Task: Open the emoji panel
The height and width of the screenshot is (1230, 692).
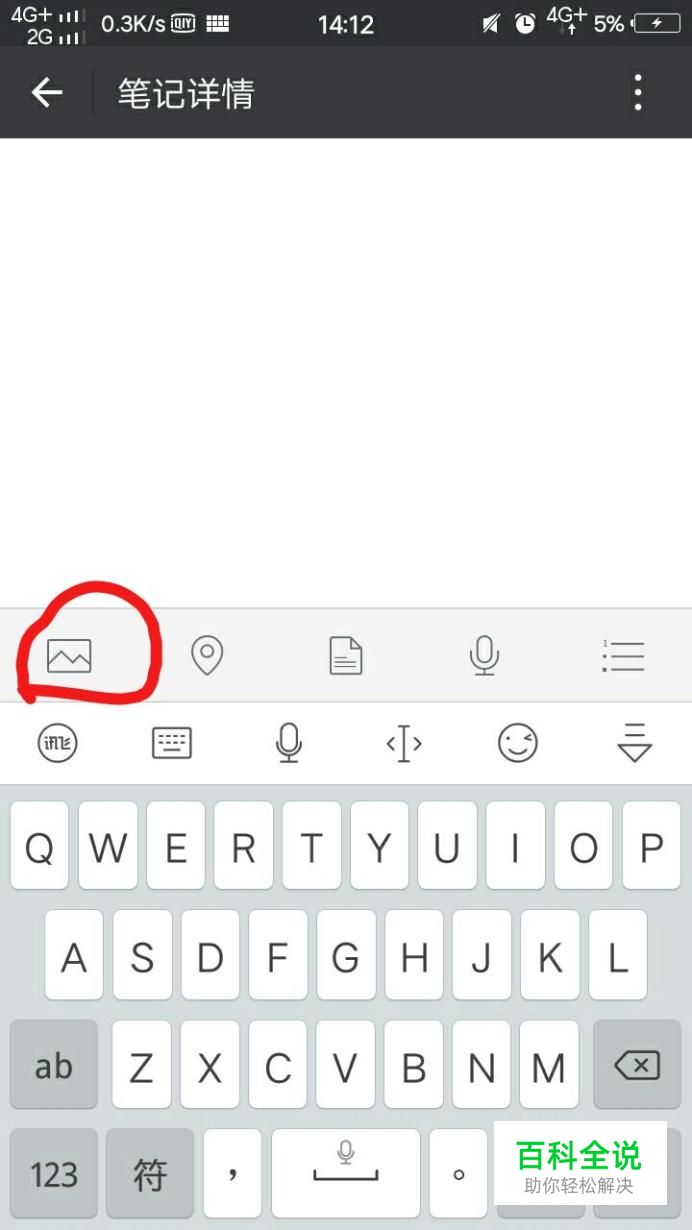Action: click(x=518, y=743)
